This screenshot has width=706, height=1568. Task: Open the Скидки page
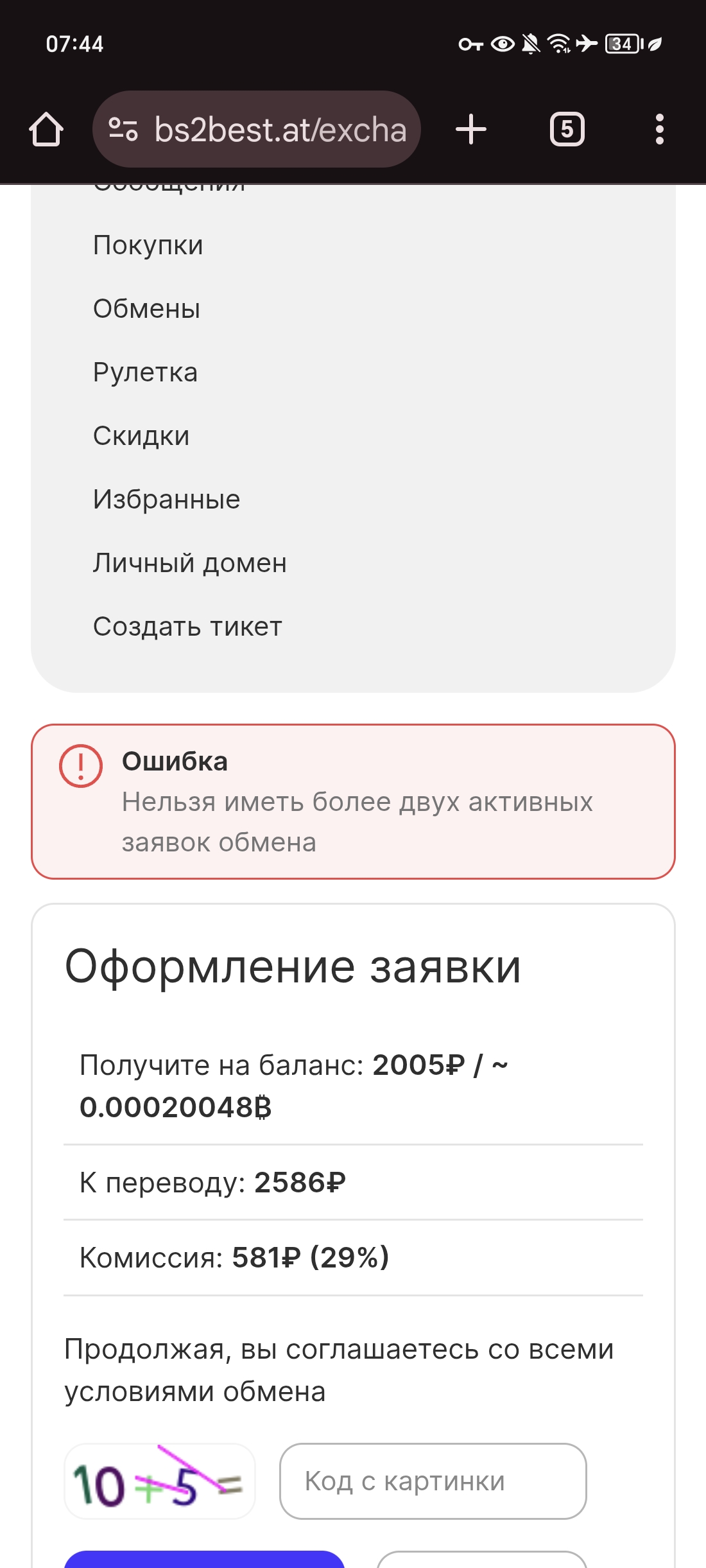point(142,436)
